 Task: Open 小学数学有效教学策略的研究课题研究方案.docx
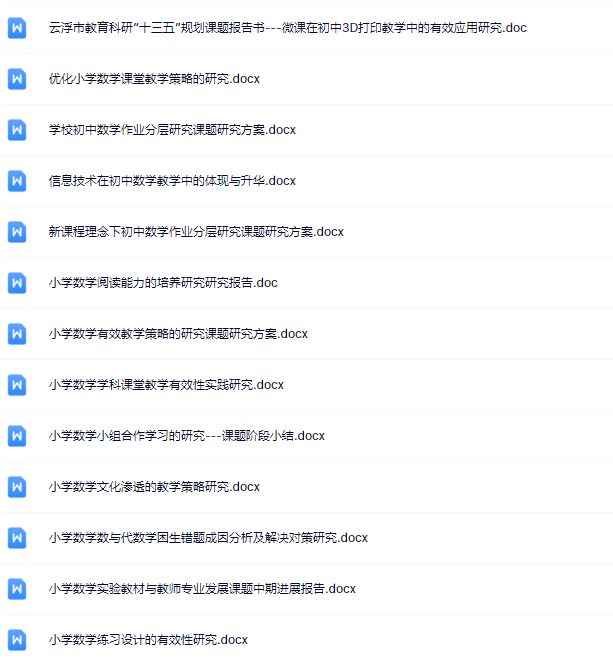pos(178,334)
